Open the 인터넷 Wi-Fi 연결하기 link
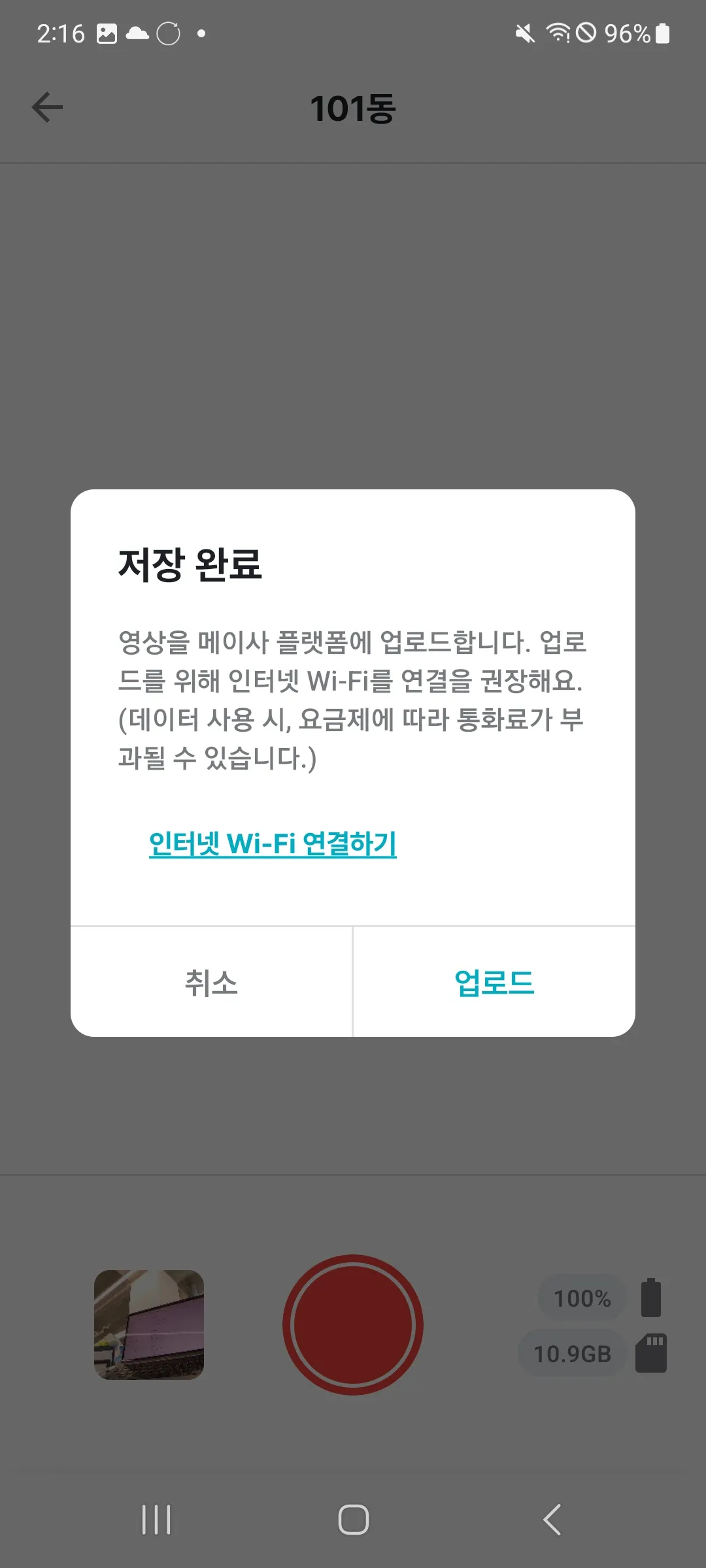The width and height of the screenshot is (706, 1568). [x=273, y=843]
